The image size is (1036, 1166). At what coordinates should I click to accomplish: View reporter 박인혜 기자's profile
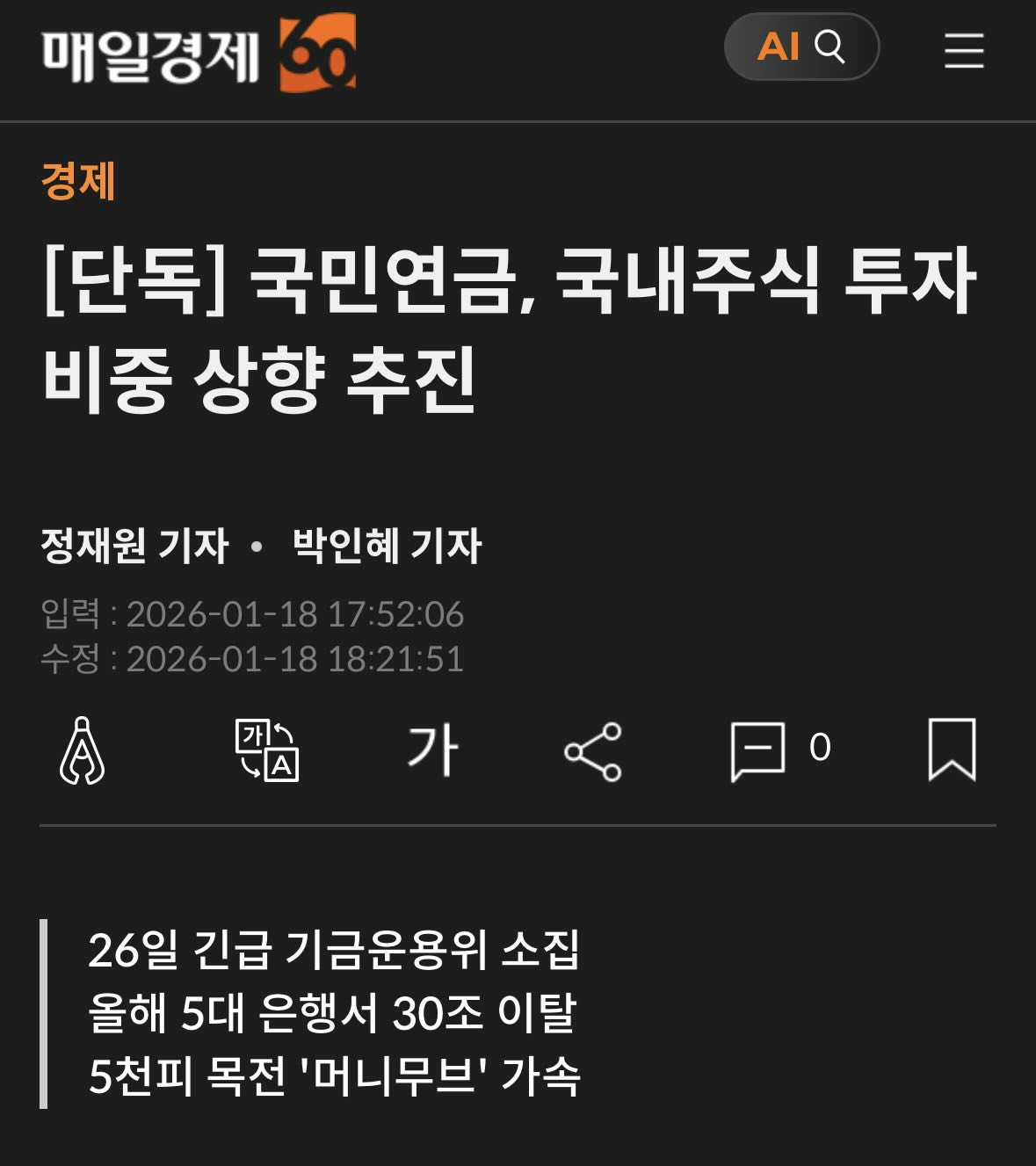tap(387, 545)
